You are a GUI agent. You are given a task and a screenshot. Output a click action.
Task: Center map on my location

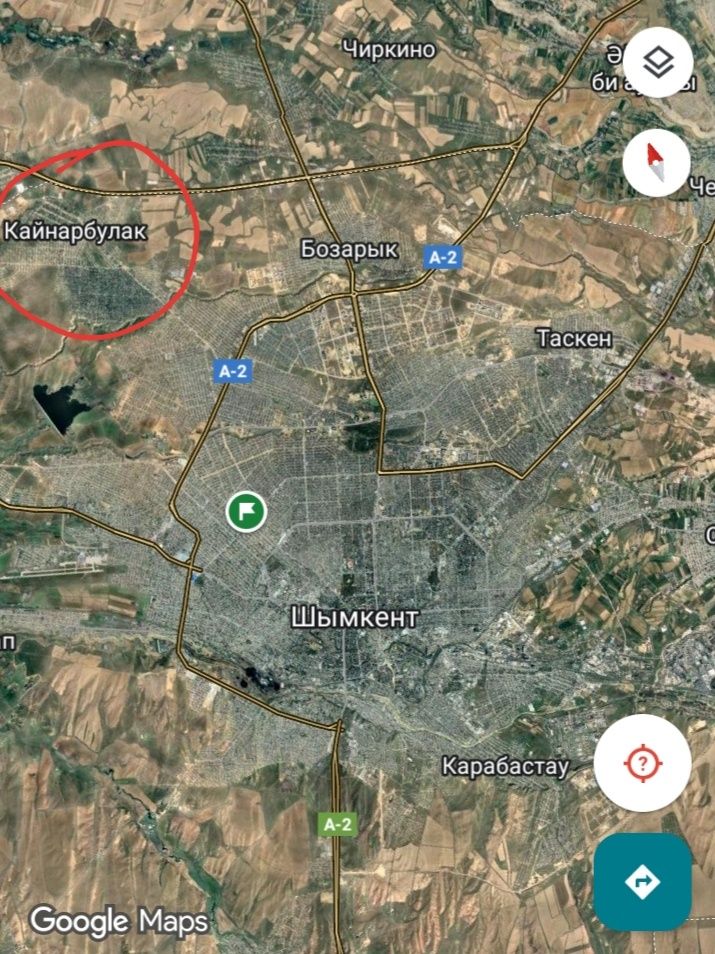point(641,763)
